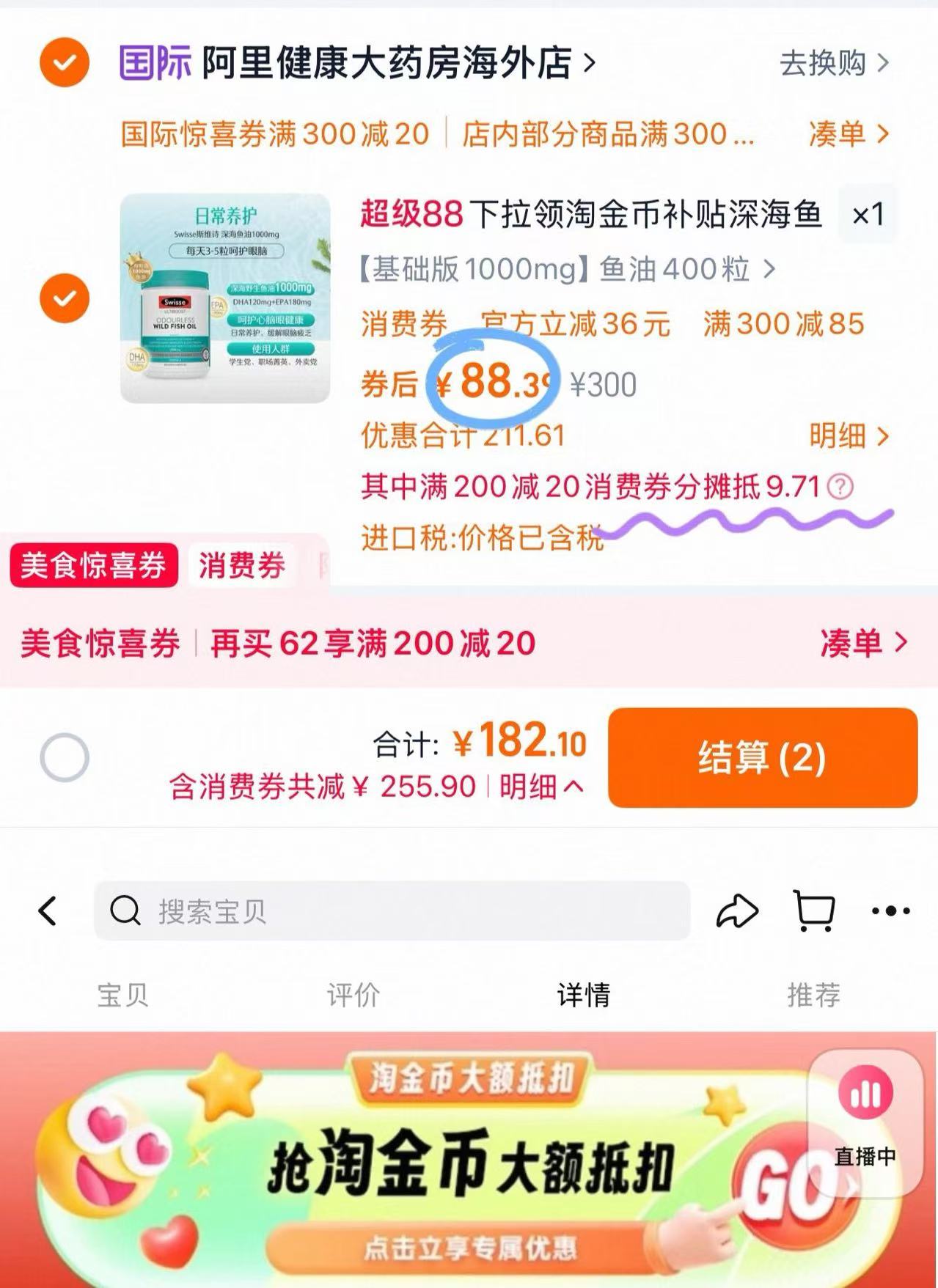Screen dimensions: 938x1288
Task: Uncheck the 阿里健康大药房海外店 store checkbox
Action: pyautogui.click(x=63, y=64)
